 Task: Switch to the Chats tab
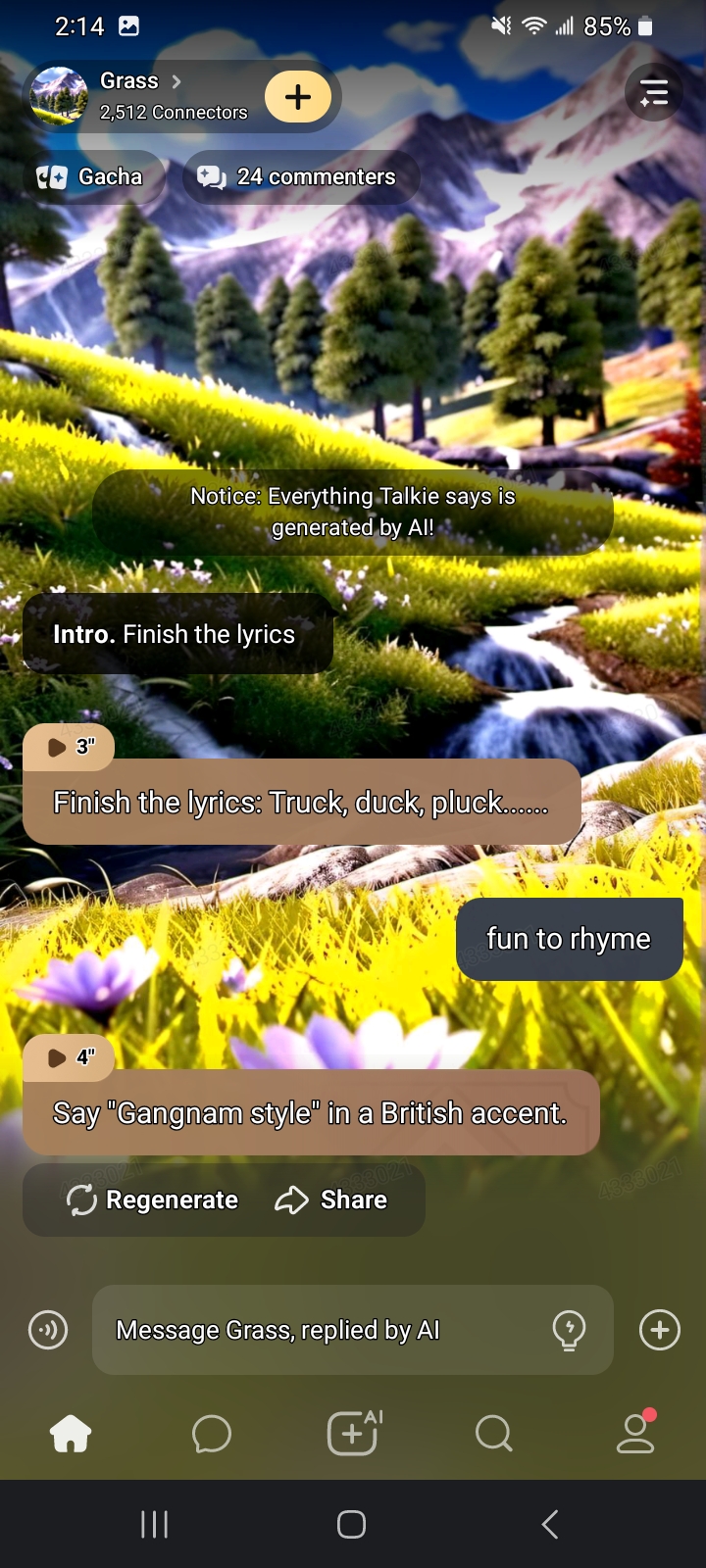(x=212, y=1435)
